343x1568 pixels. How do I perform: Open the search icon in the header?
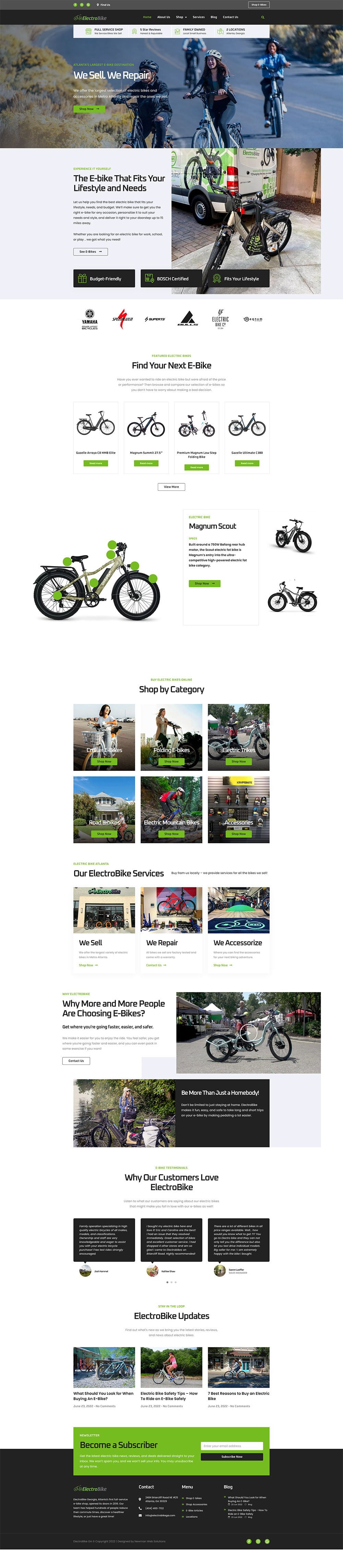tap(263, 17)
